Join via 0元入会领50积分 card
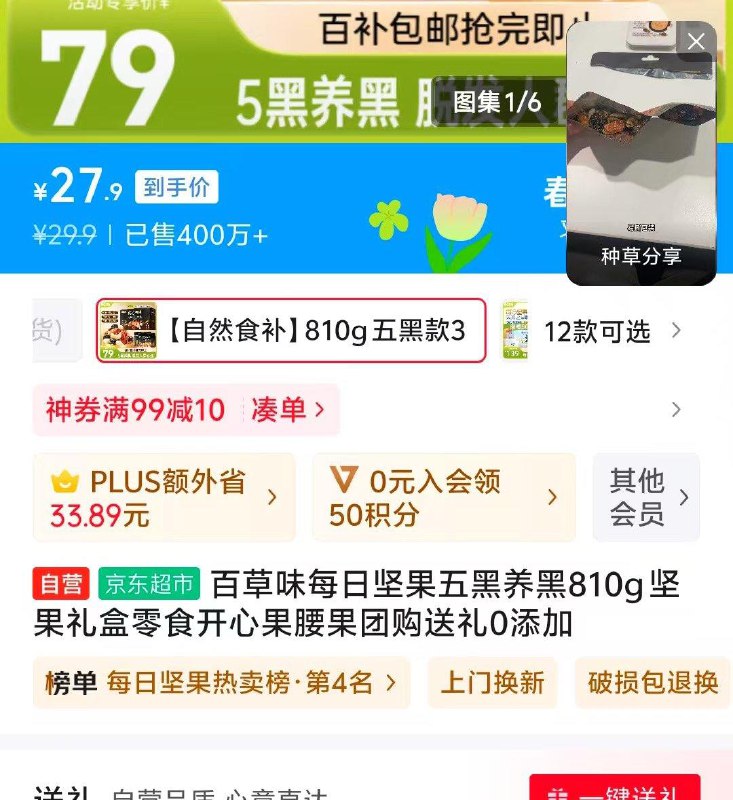733x800 pixels. coord(443,497)
